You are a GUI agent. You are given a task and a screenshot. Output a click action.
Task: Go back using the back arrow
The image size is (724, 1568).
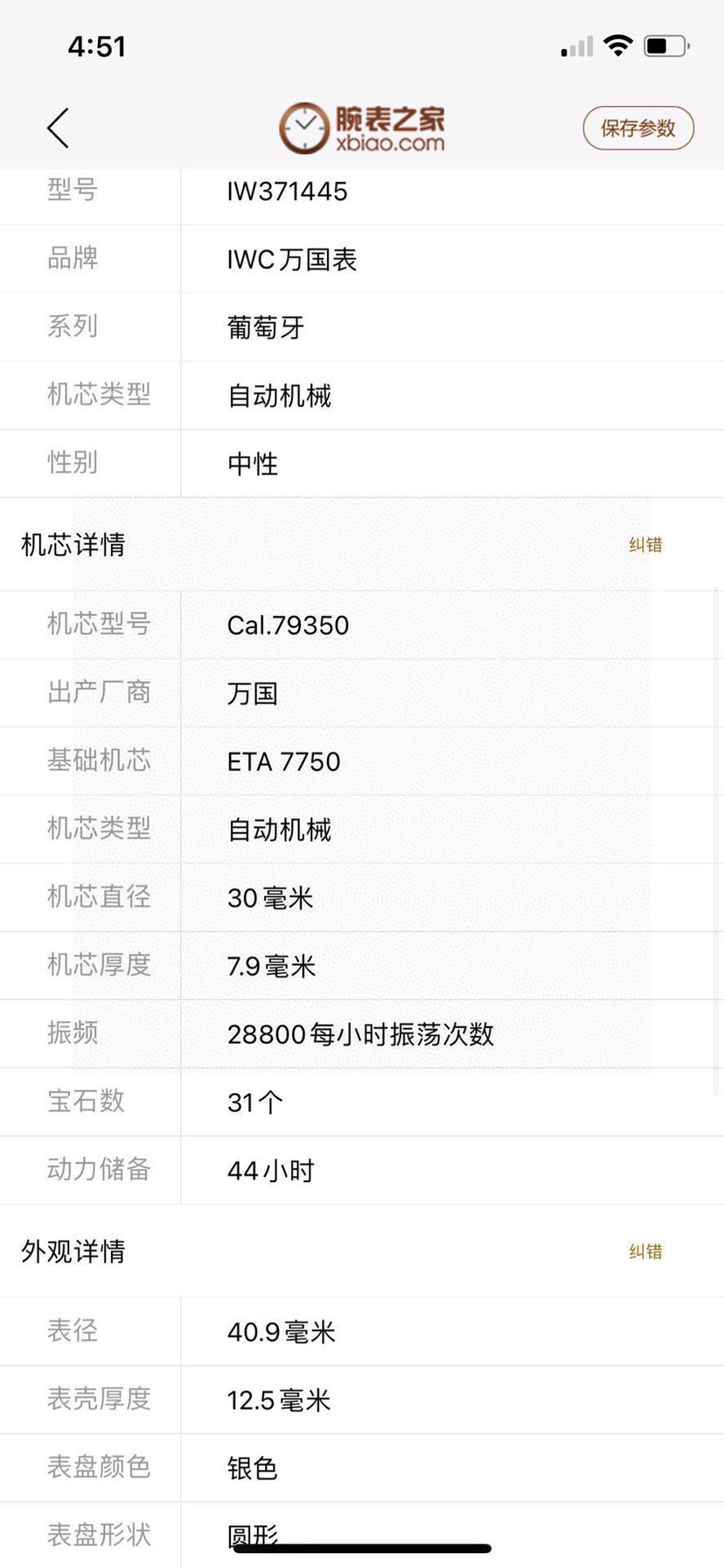coord(58,129)
